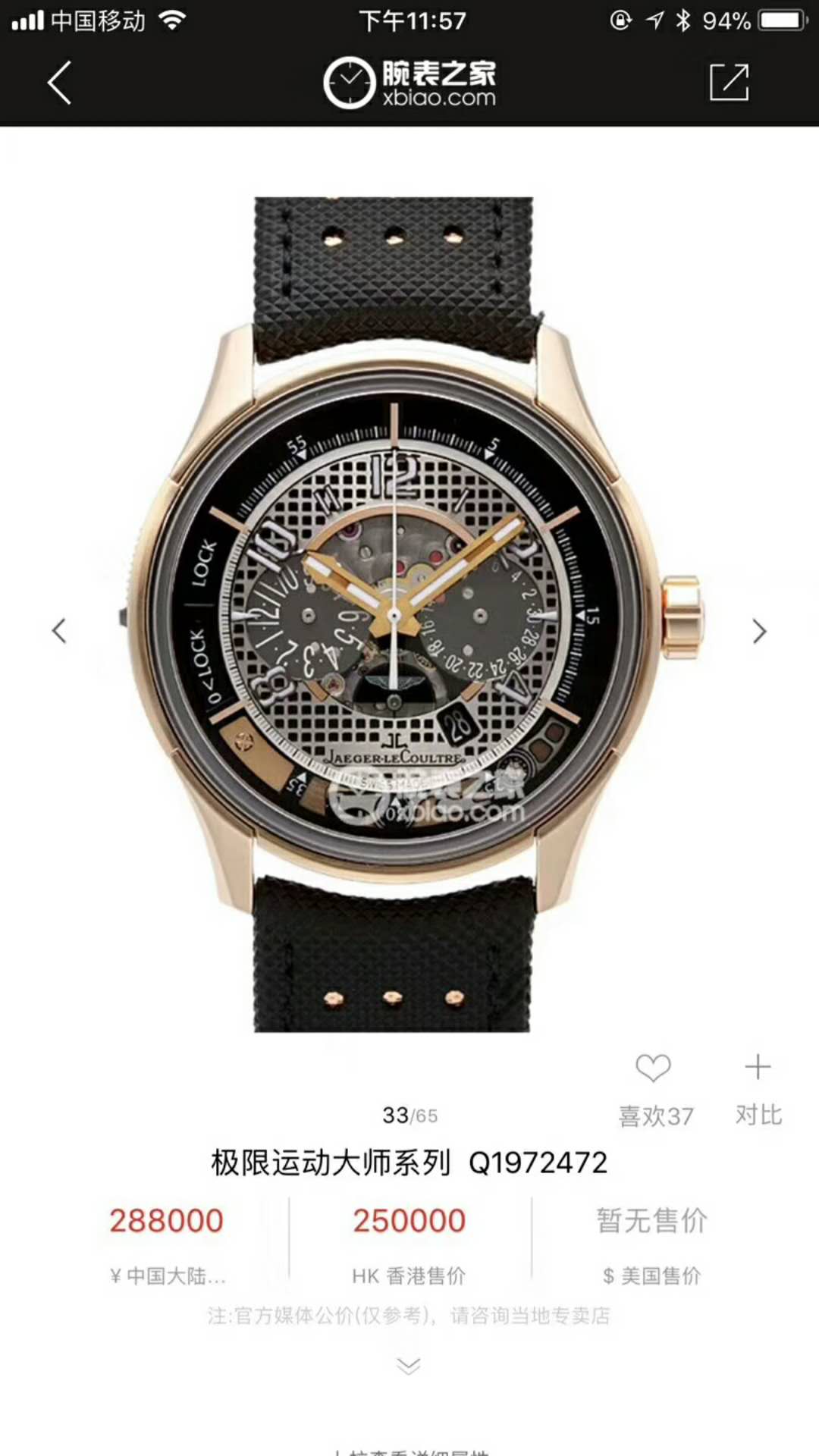Viewport: 819px width, 1456px height.
Task: Show the next watch photo
Action: click(x=759, y=631)
